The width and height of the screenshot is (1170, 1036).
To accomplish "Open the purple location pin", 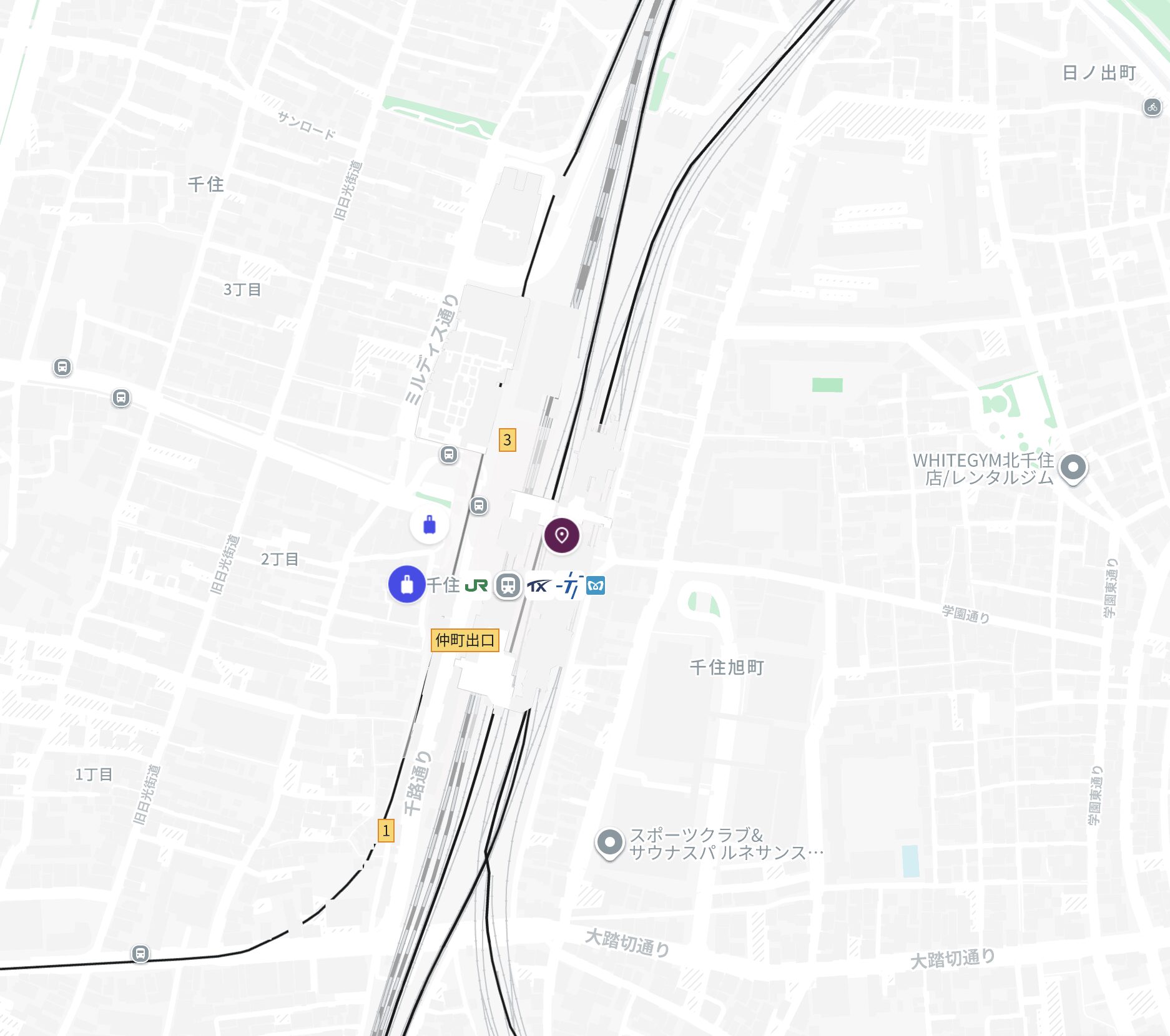I will click(x=561, y=535).
